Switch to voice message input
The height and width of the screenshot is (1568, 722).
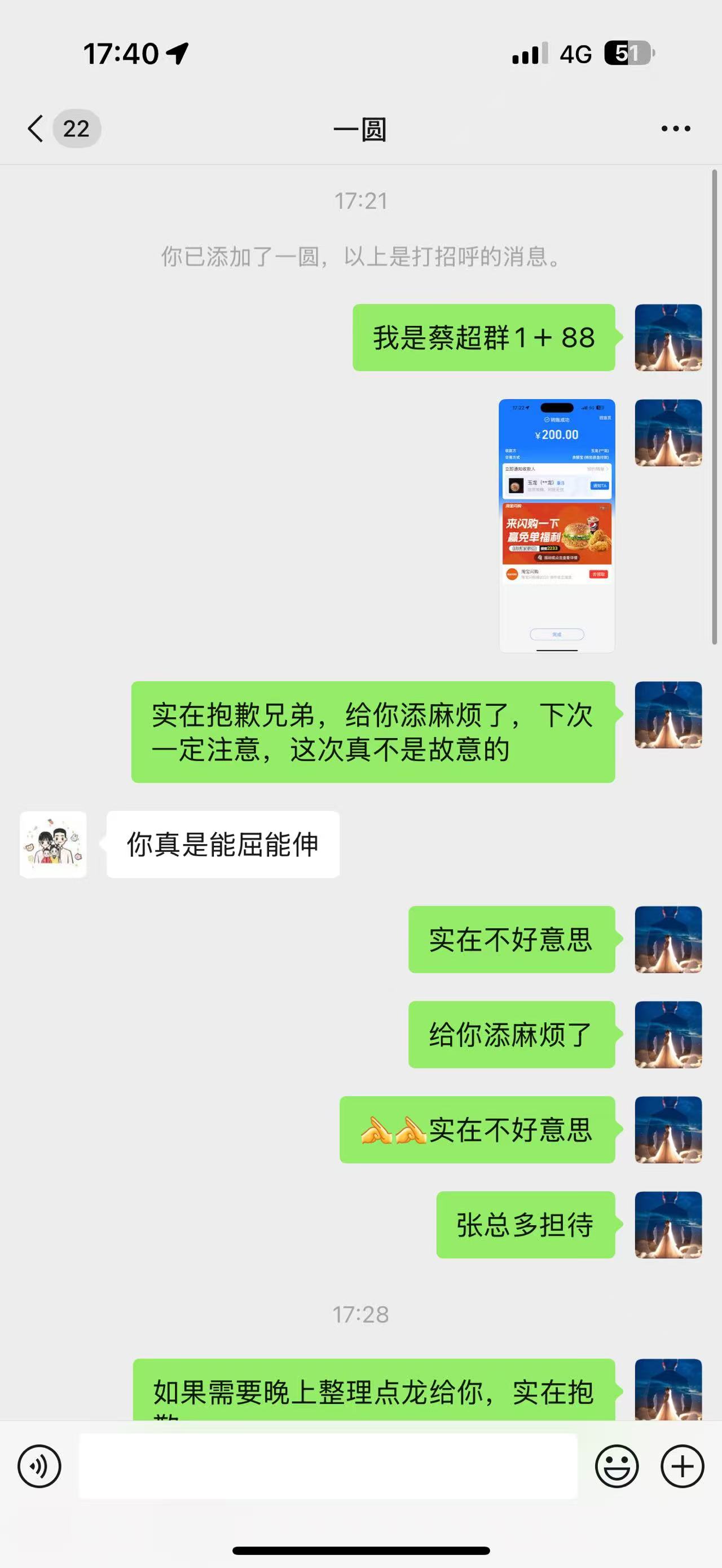click(x=39, y=1467)
